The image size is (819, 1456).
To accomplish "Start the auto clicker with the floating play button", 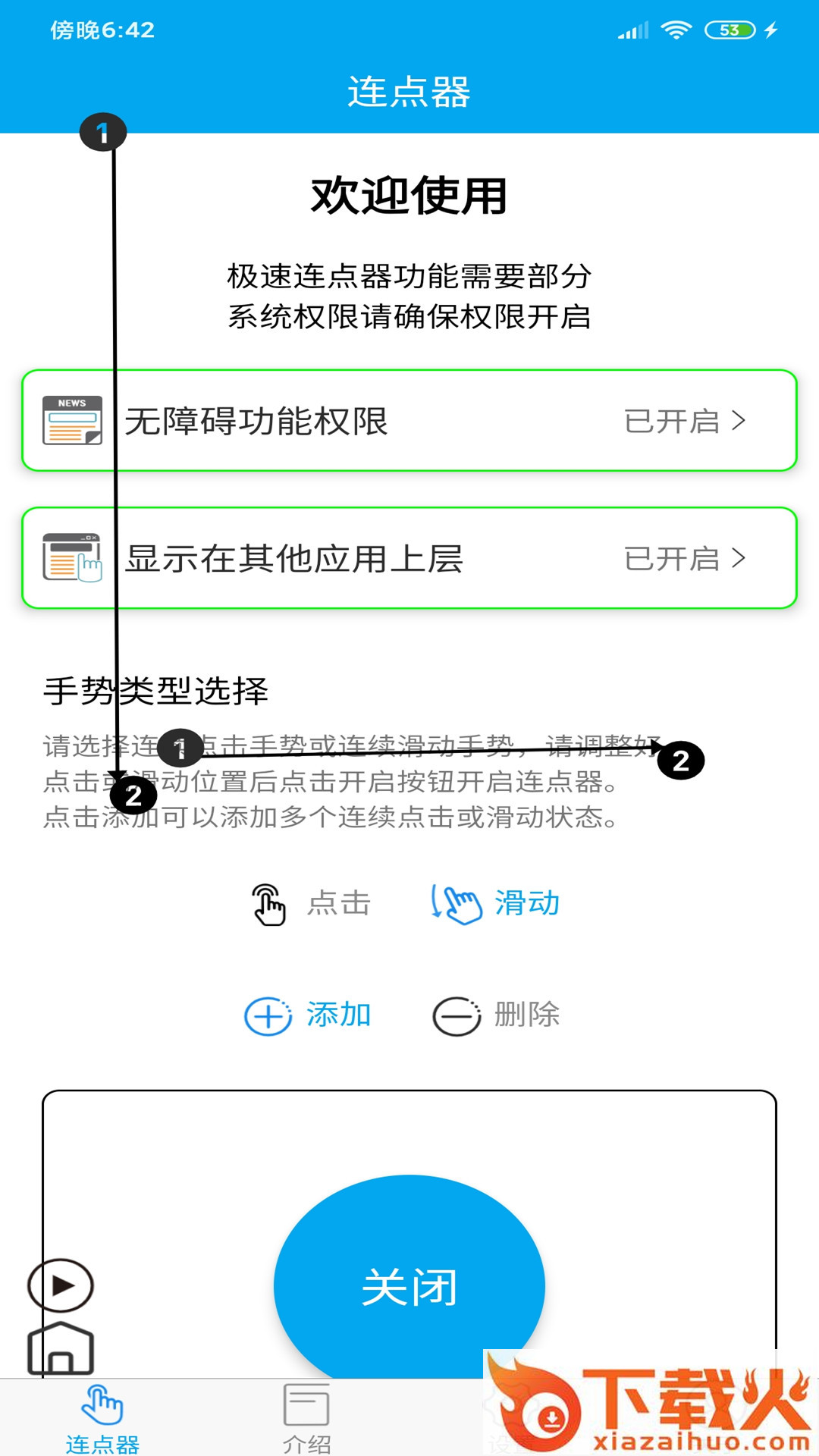I will 61,1285.
